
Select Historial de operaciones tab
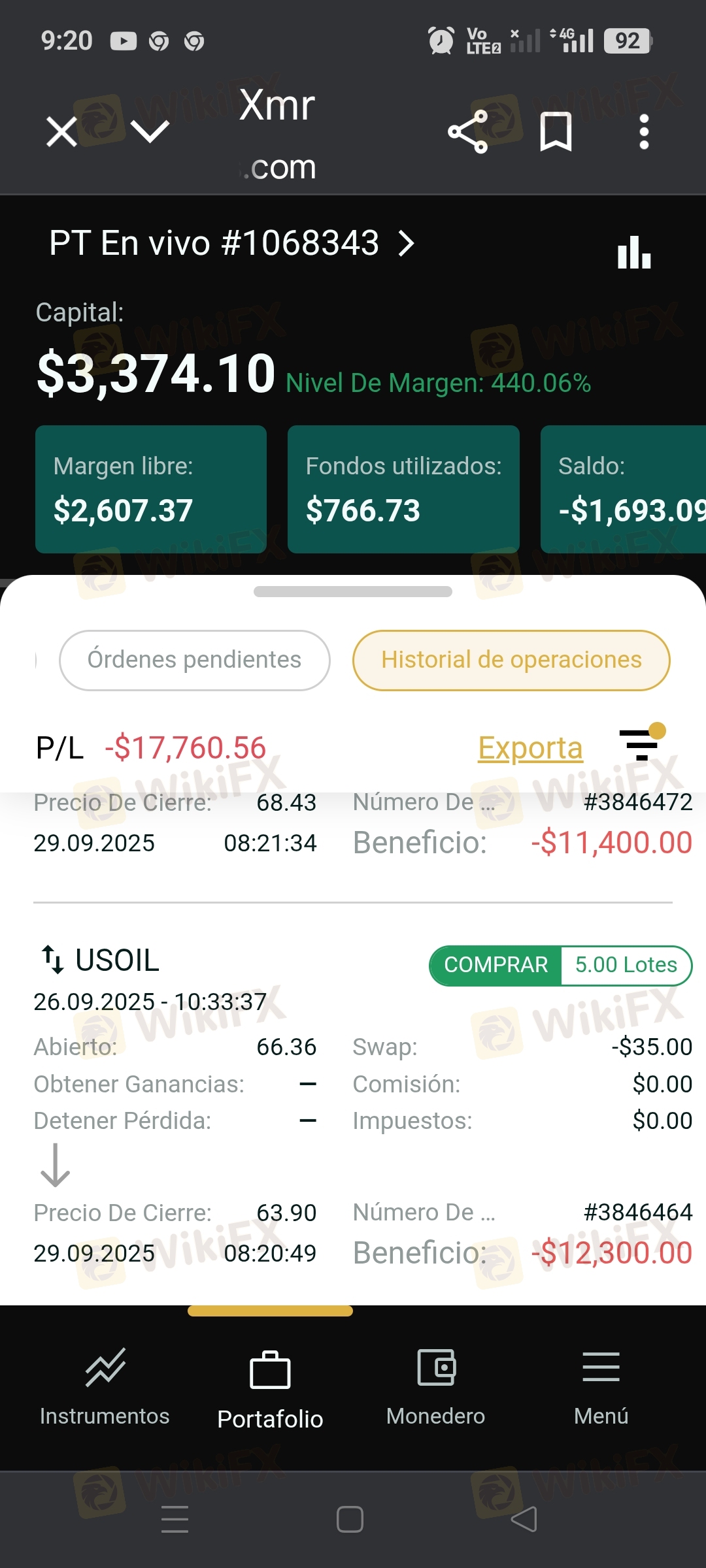[511, 660]
